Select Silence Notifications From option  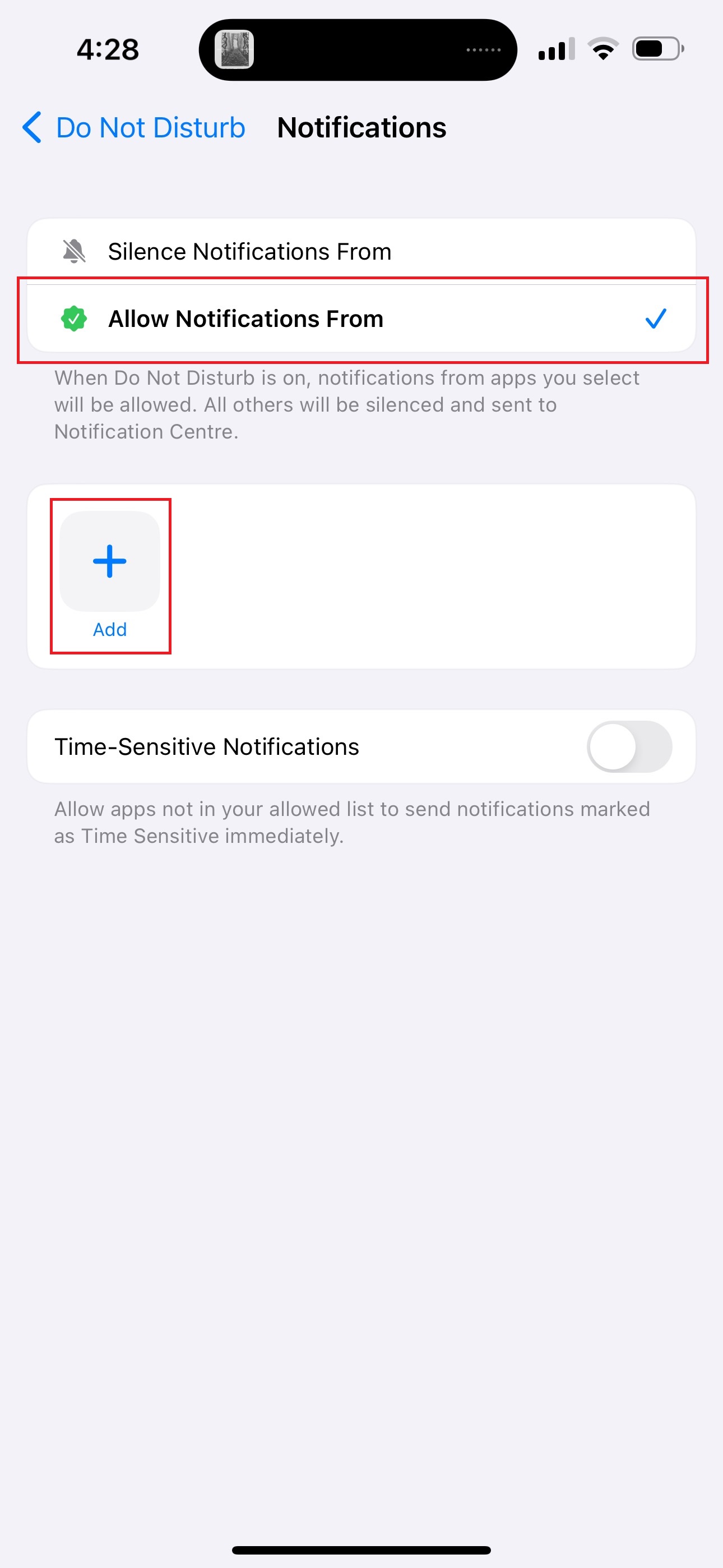click(361, 251)
